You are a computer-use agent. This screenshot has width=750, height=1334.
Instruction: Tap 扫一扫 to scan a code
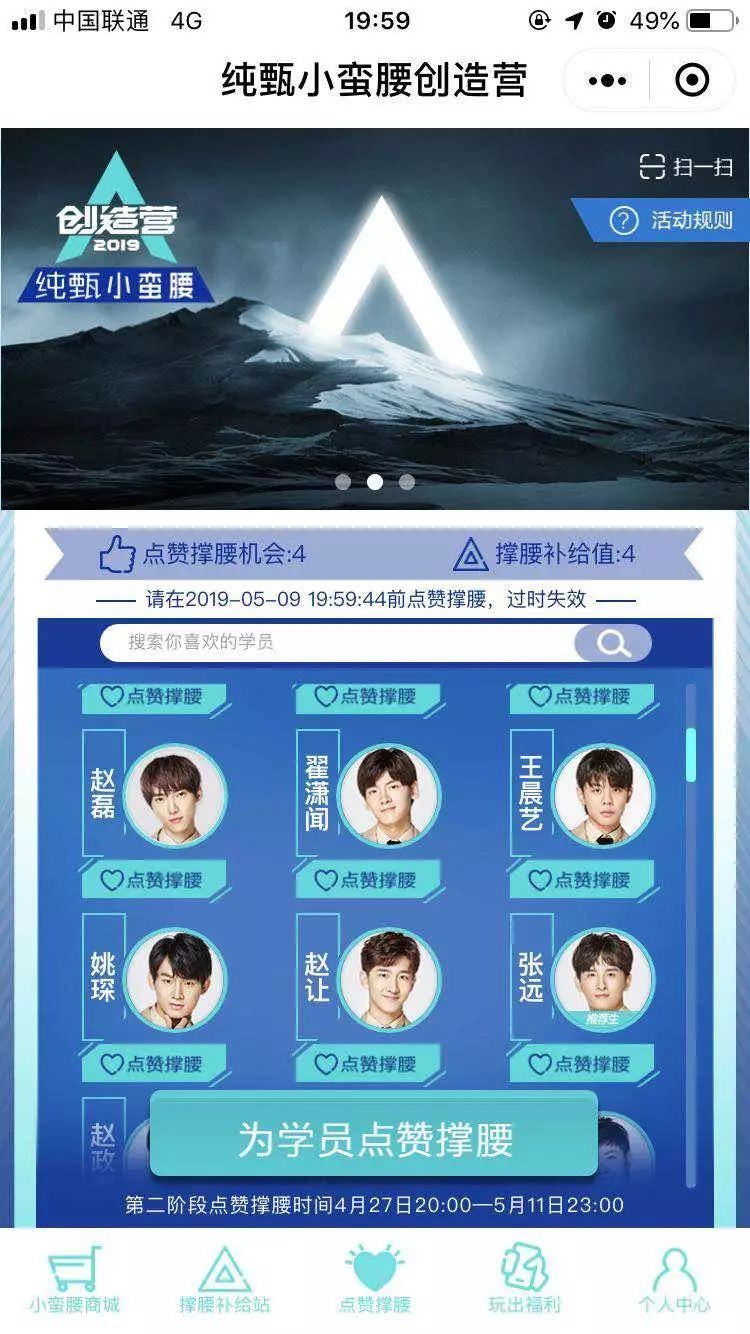click(686, 167)
